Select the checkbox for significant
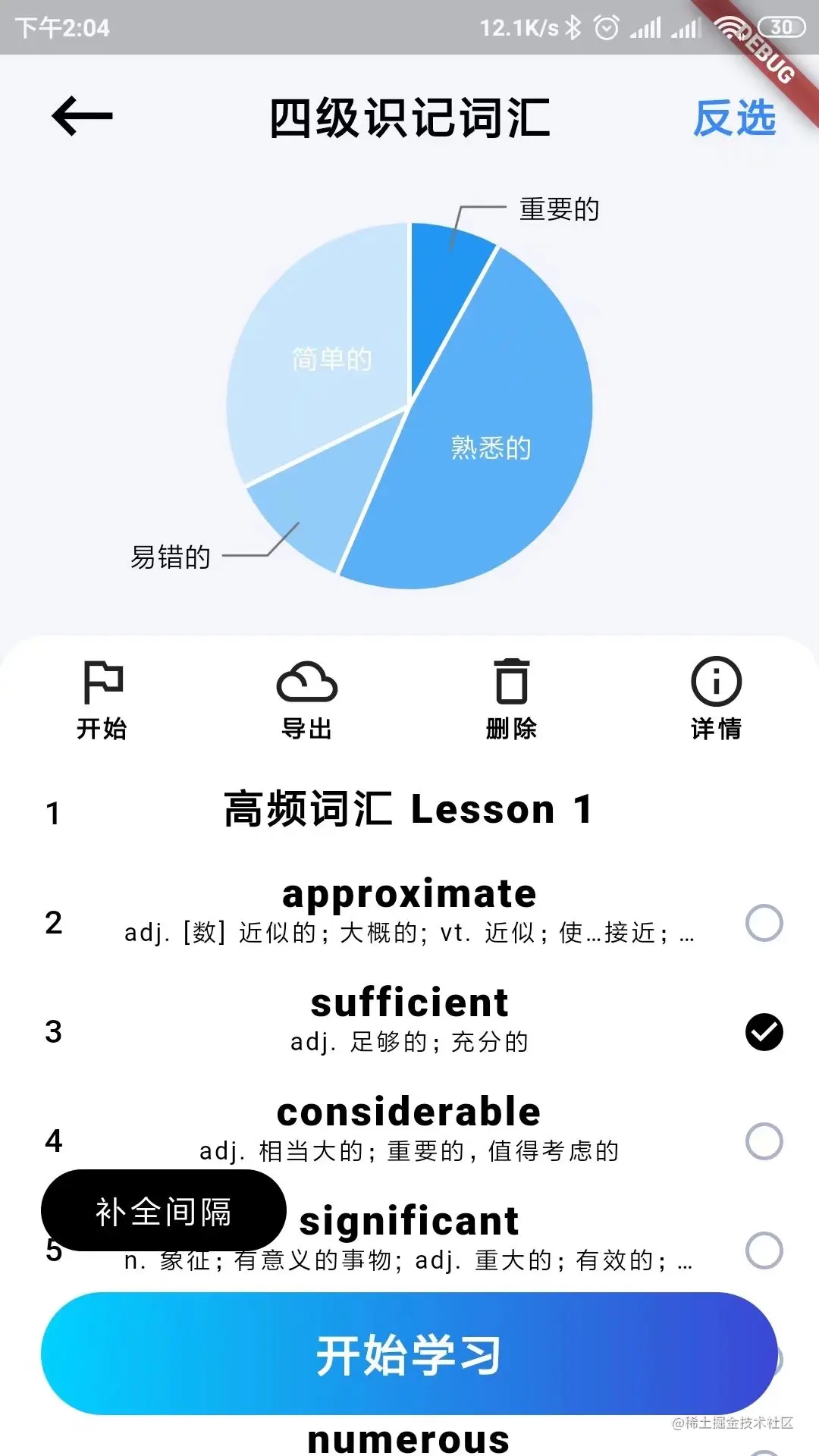 pos(764,1250)
